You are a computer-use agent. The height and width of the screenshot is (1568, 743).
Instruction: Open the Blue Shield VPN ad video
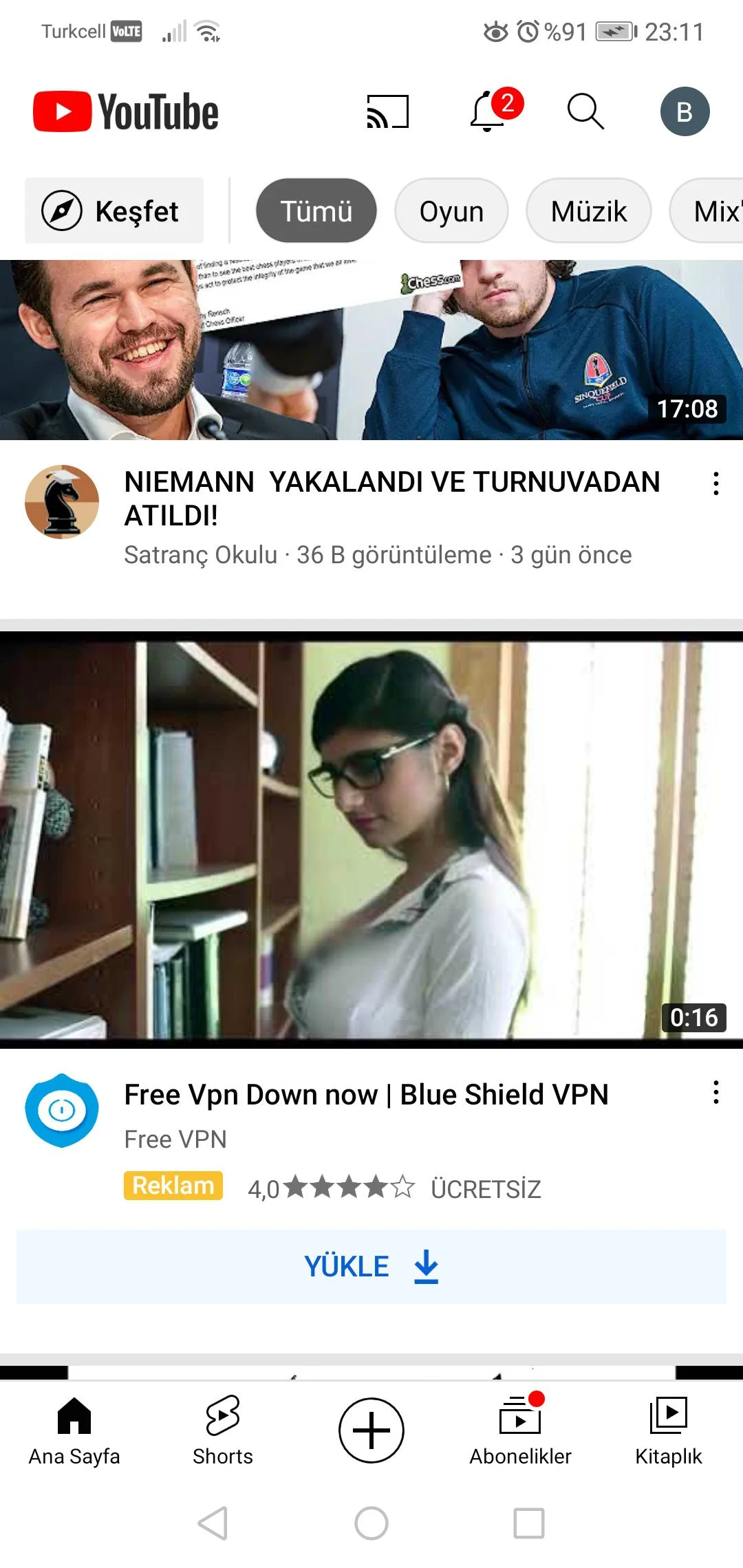(371, 839)
